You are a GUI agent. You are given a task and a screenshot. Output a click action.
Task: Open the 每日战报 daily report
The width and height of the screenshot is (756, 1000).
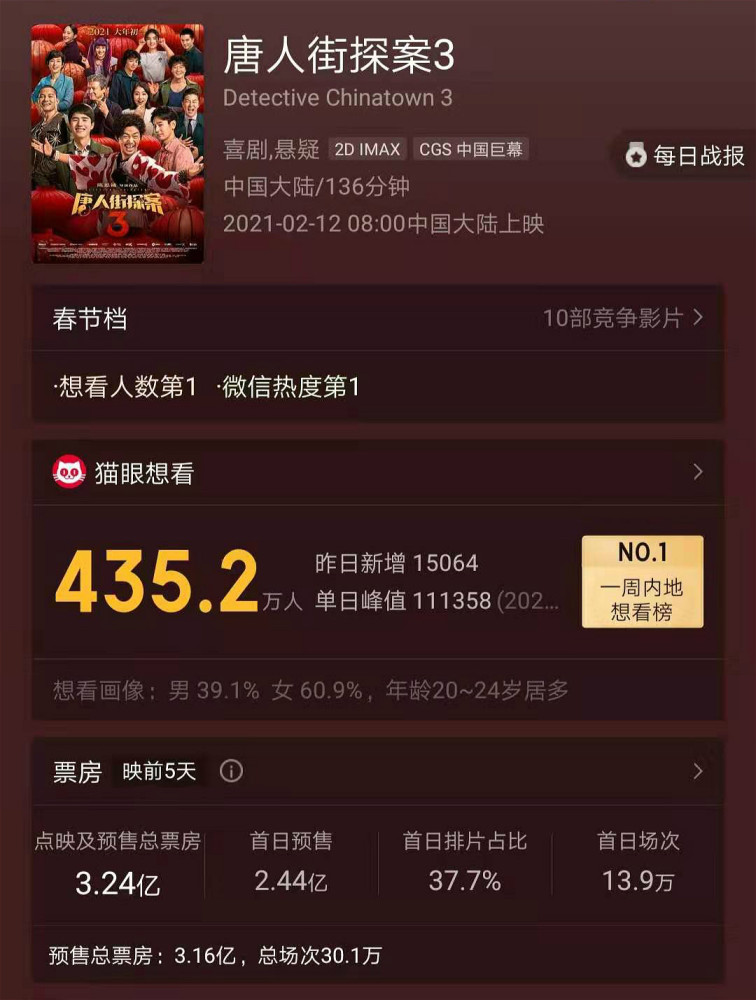pyautogui.click(x=688, y=156)
